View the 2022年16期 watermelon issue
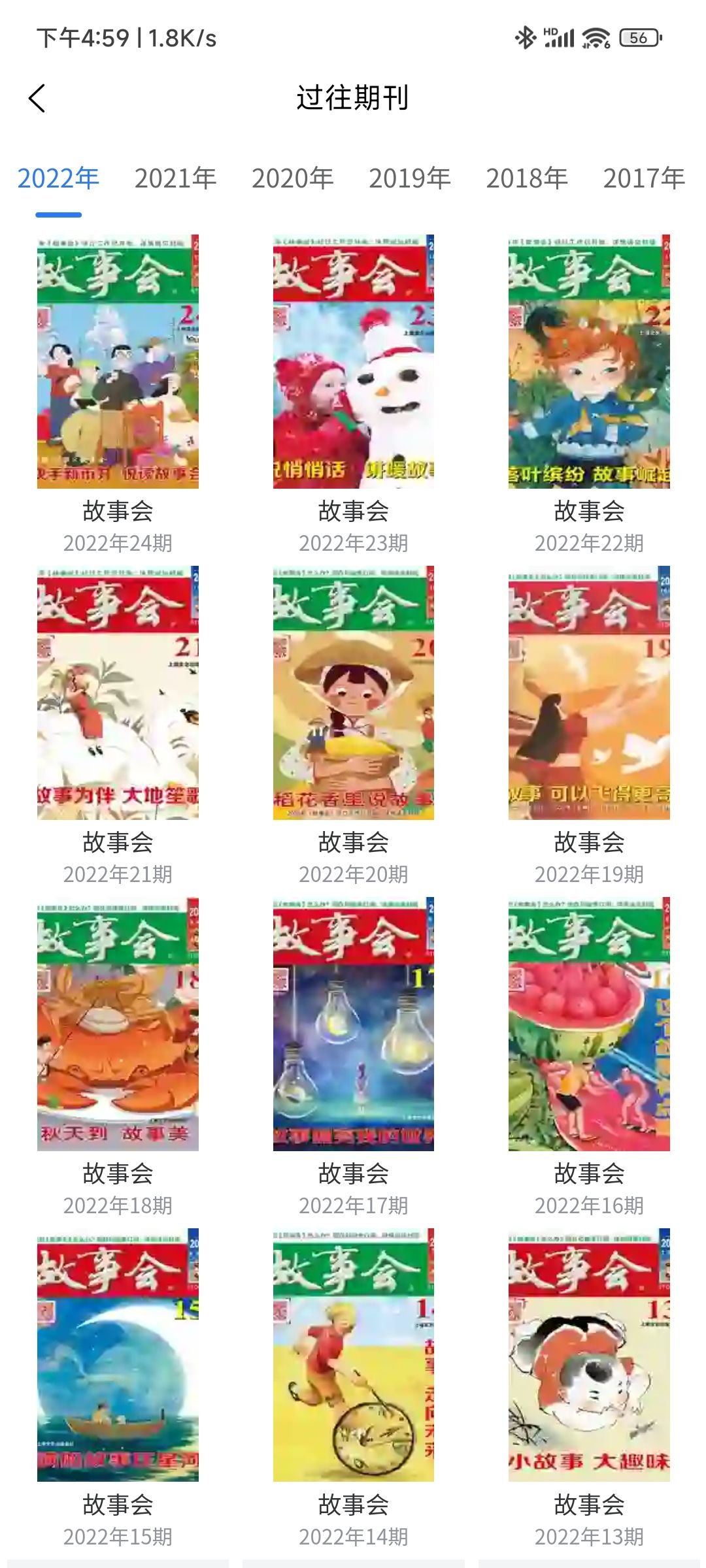 pos(589,1024)
